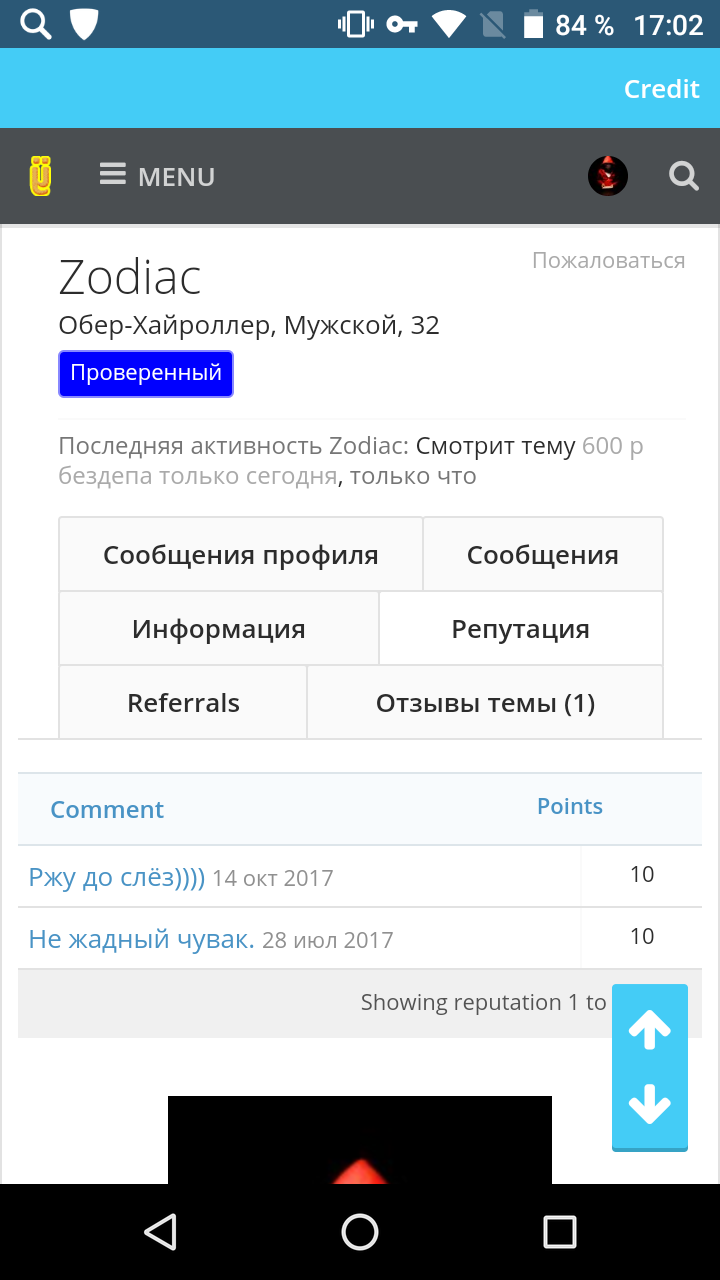The image size is (720, 1280).
Task: Sort by Points column header
Action: [x=569, y=806]
